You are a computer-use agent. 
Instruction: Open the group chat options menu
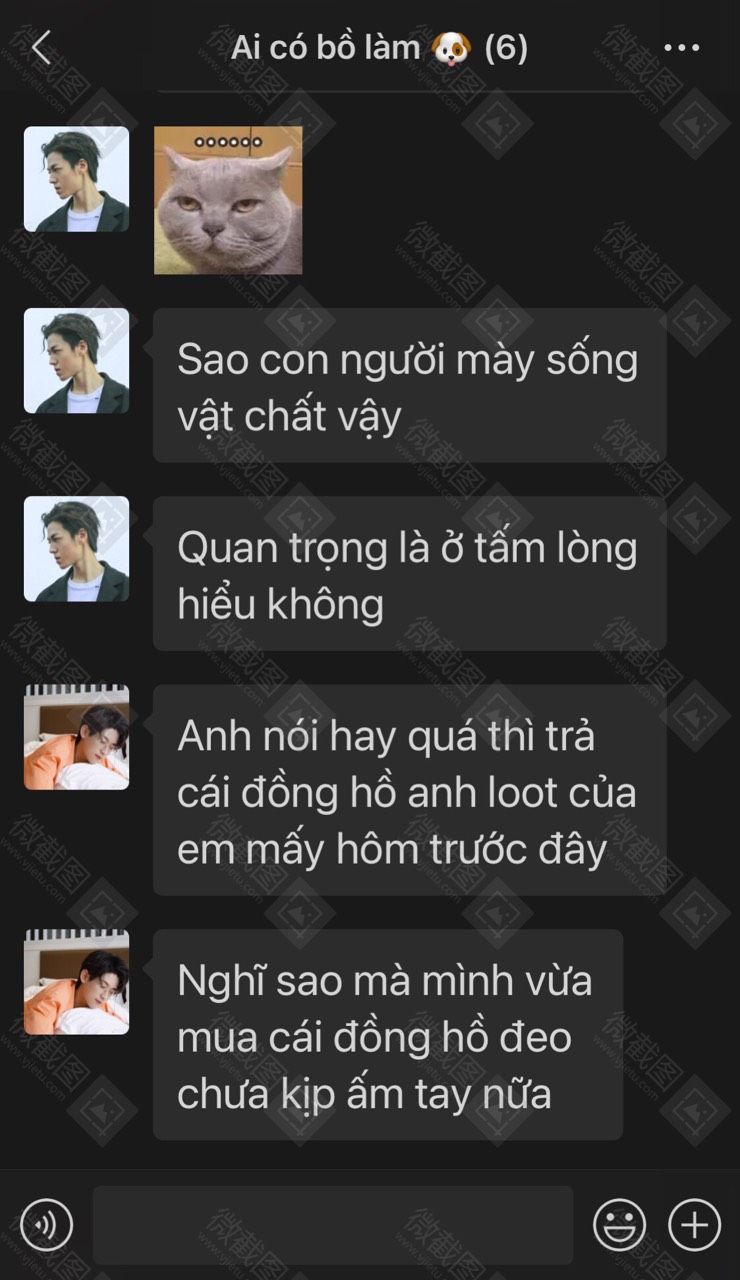pos(682,47)
